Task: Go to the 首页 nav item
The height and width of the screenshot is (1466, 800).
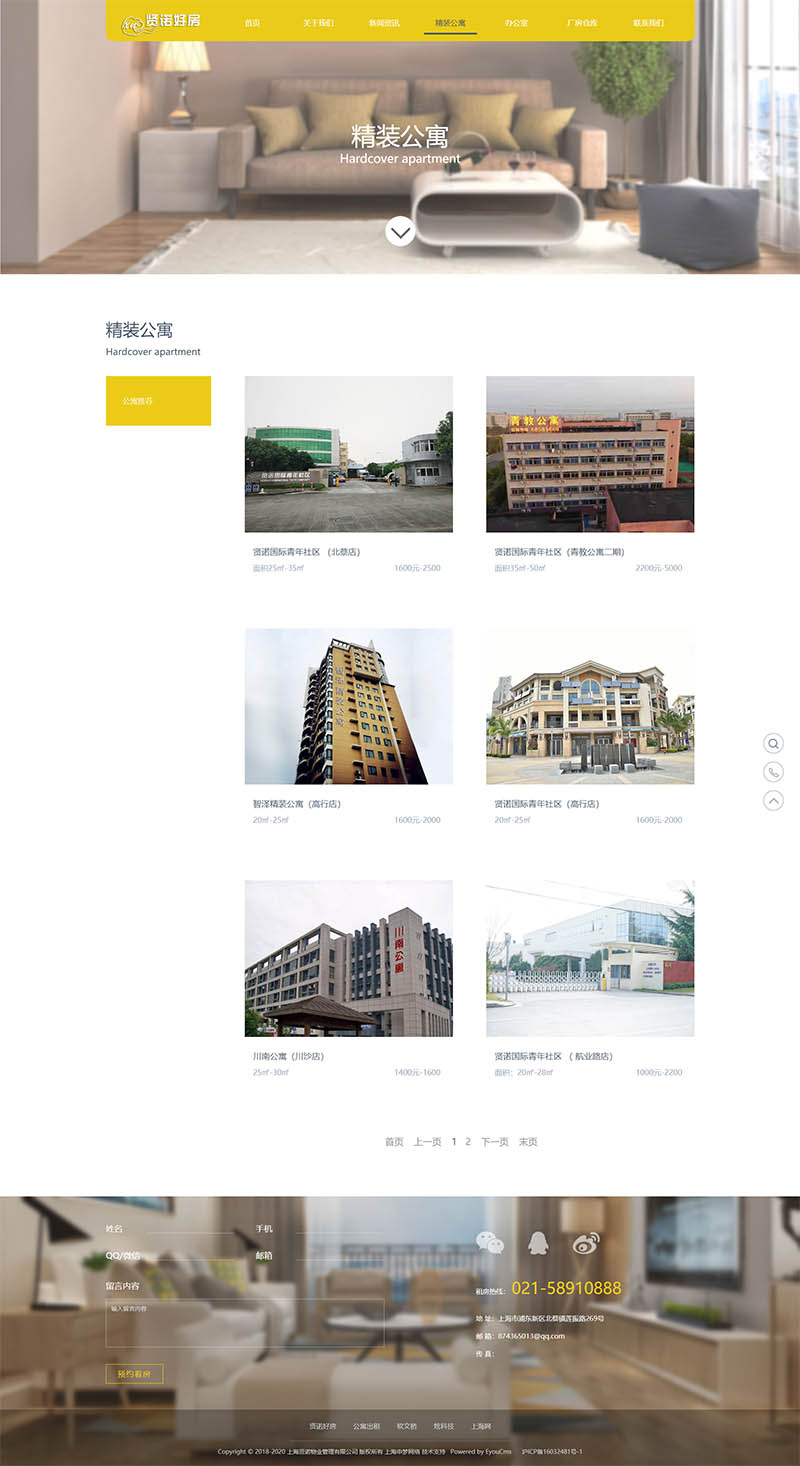Action: tap(252, 22)
